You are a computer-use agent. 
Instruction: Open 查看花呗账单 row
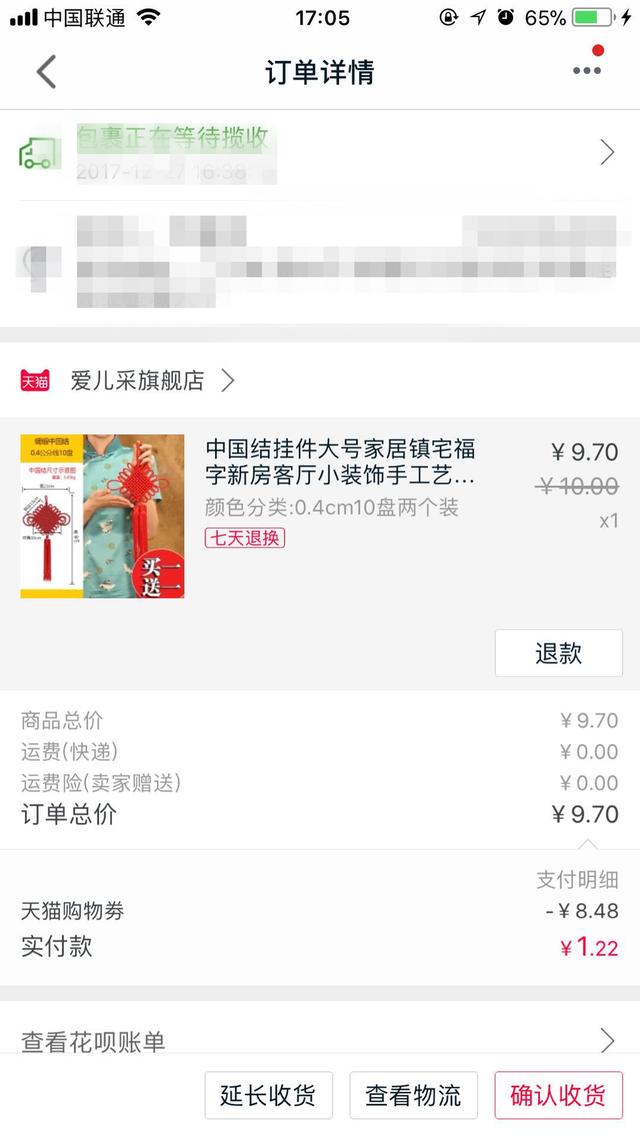click(320, 1040)
